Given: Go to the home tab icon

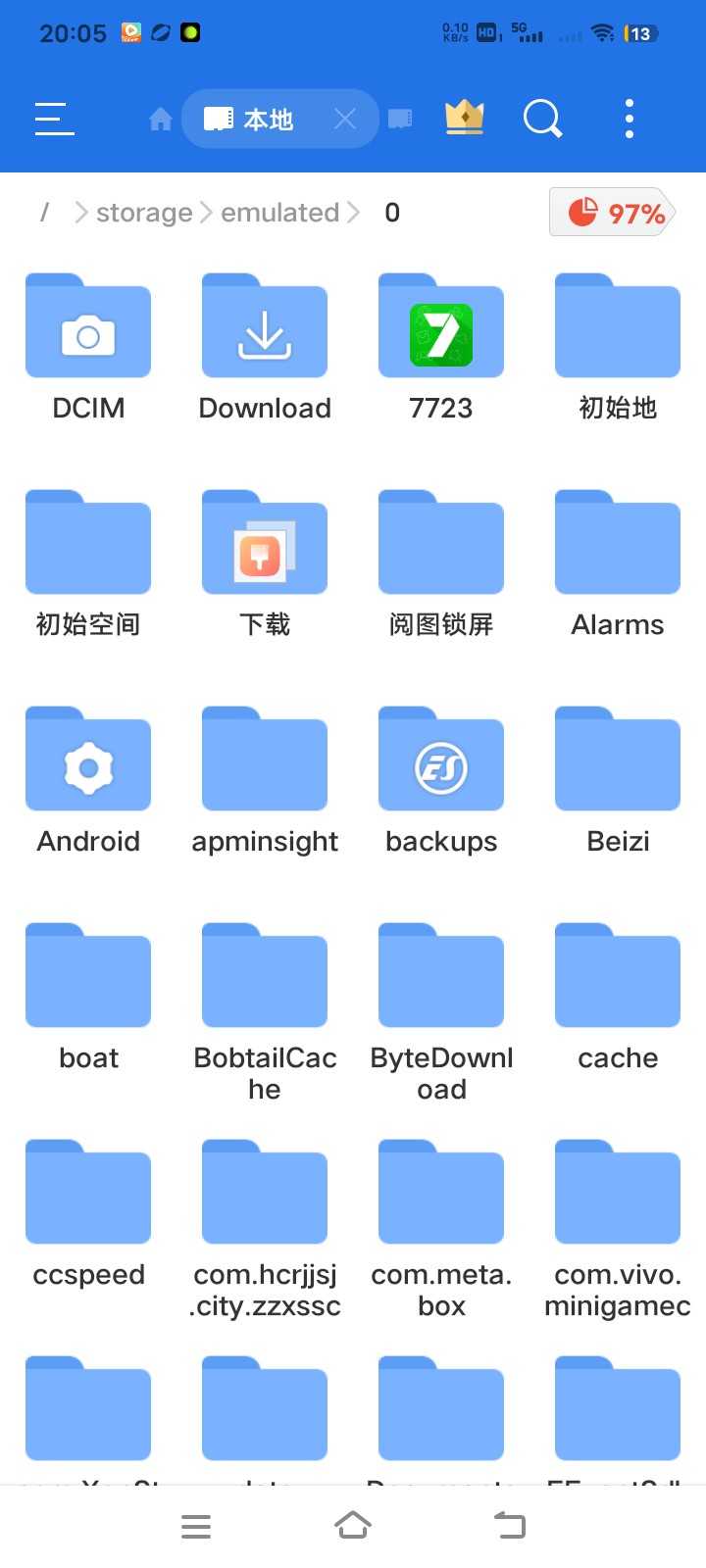Looking at the screenshot, I should (160, 120).
